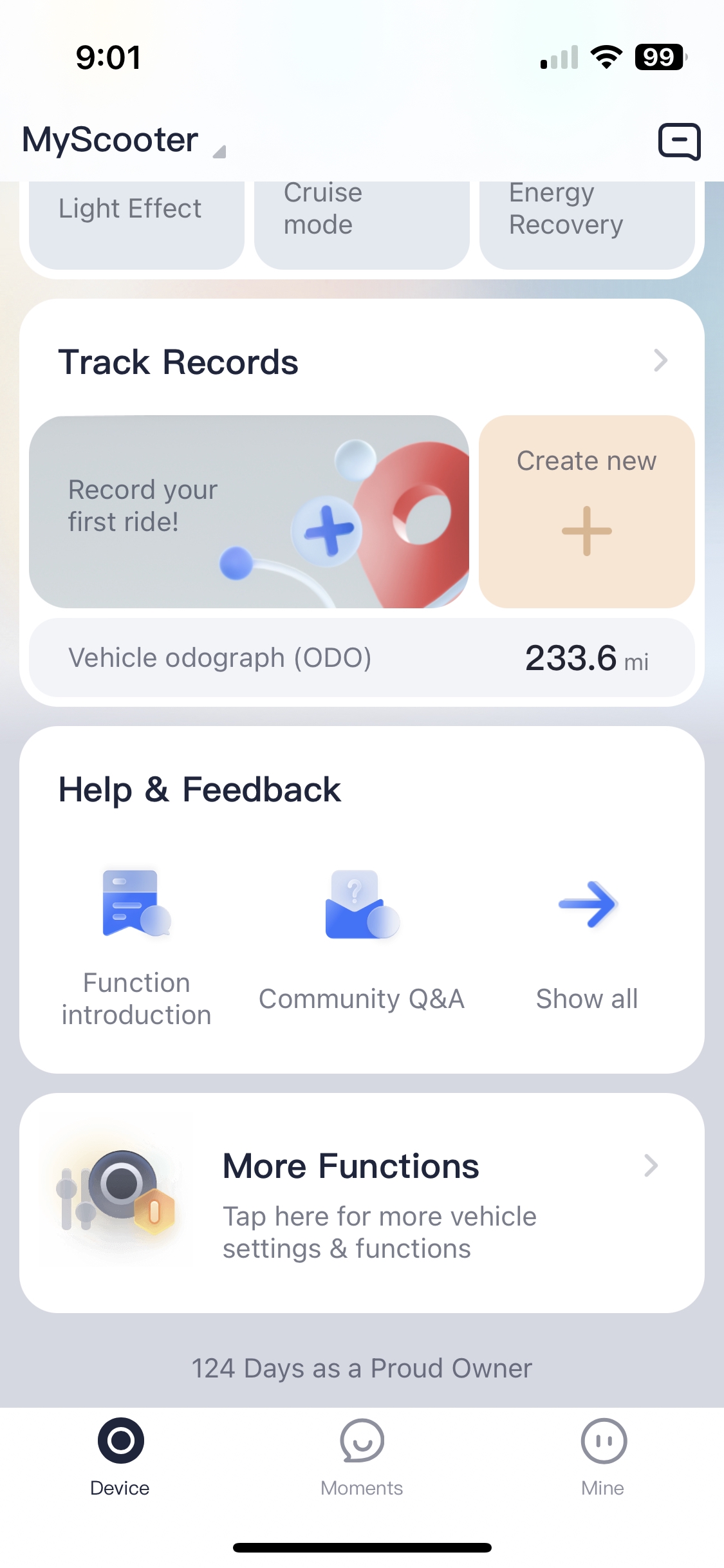The width and height of the screenshot is (724, 1568).
Task: Create a new track record
Action: (587, 512)
